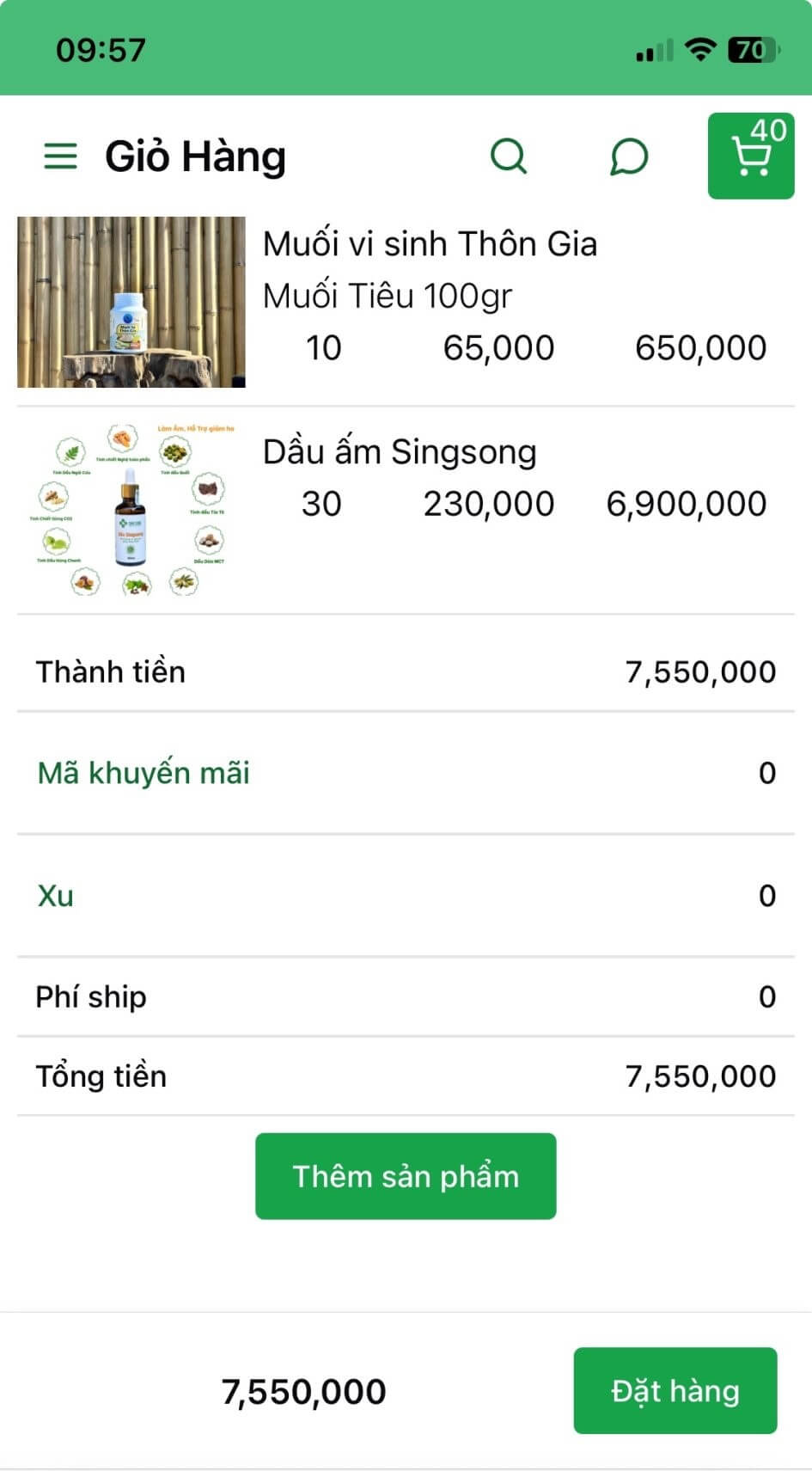Open the Mã khuyến mãi promo code entry

coord(142,772)
